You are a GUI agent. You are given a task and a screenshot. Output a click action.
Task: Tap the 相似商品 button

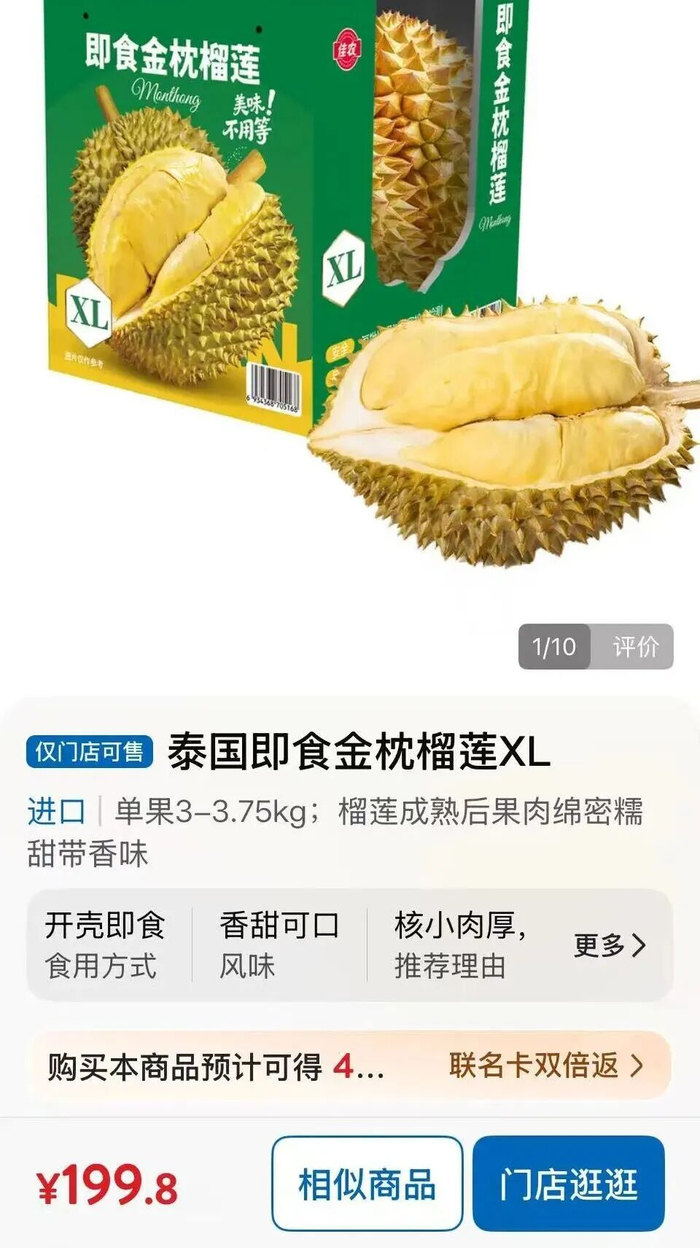tap(367, 1184)
